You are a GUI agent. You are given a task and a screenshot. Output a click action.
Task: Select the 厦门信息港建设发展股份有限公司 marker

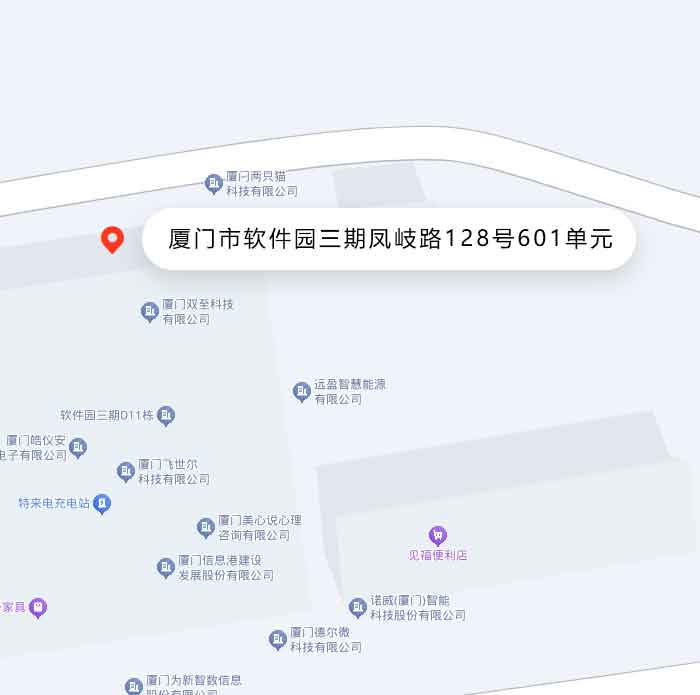coord(166,567)
